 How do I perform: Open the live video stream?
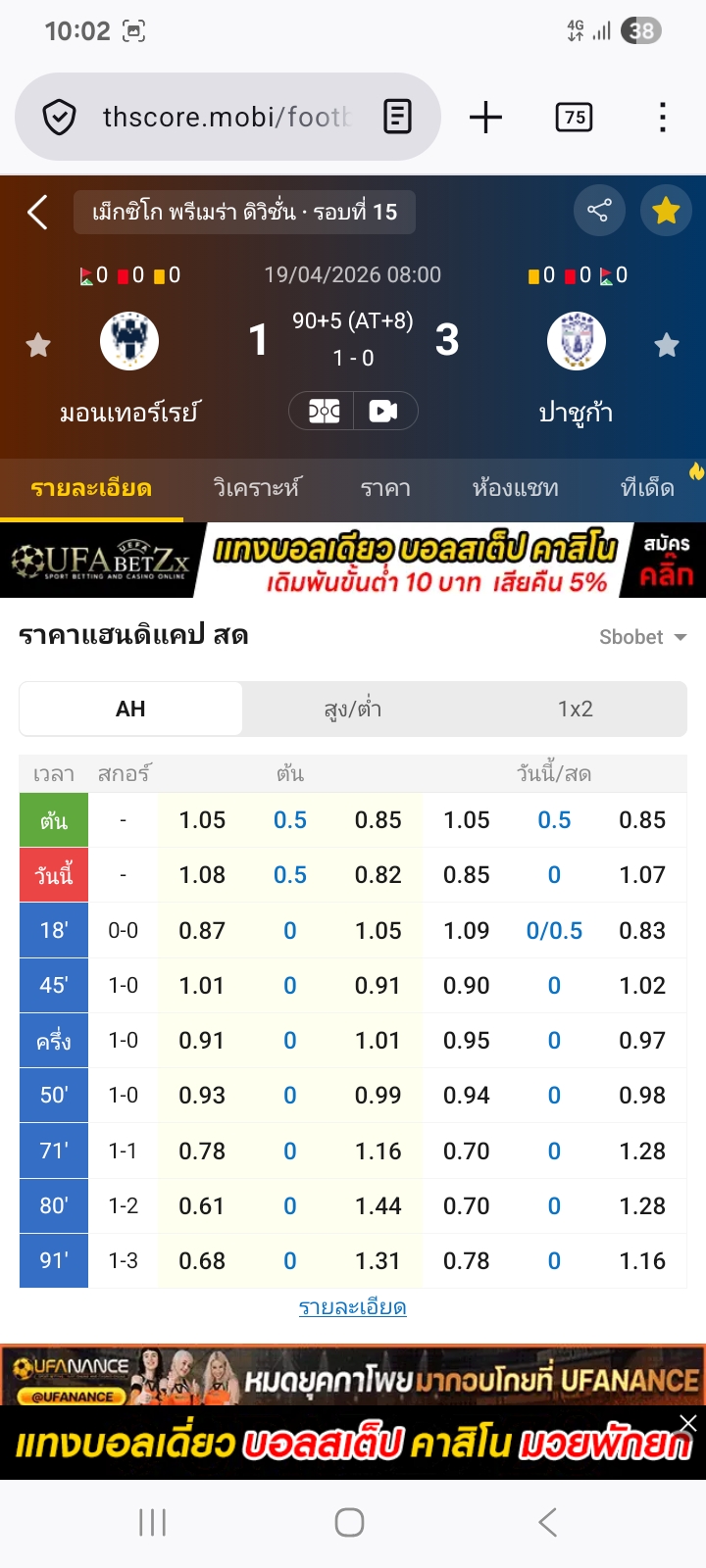coord(384,411)
